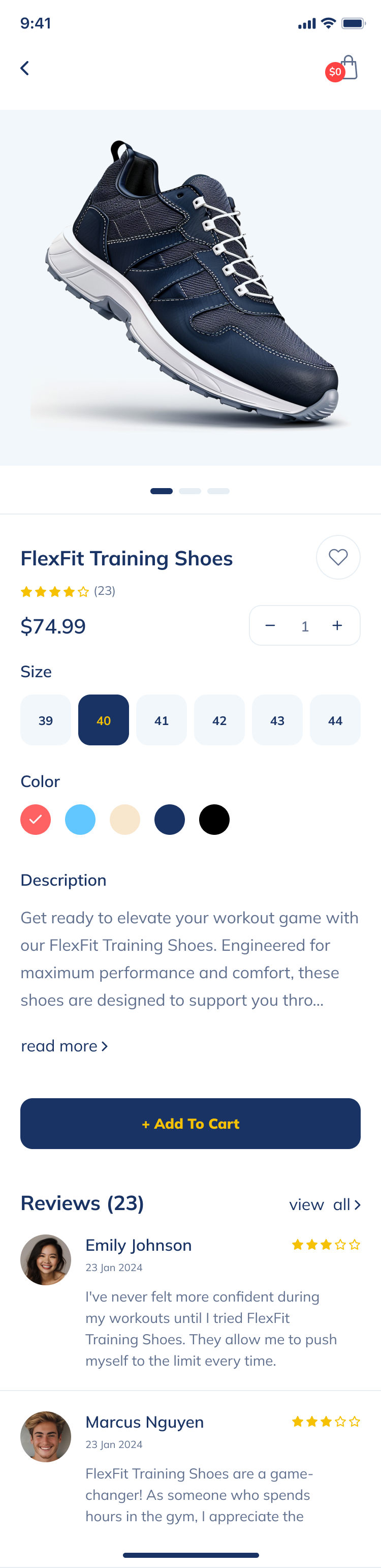The width and height of the screenshot is (381, 1568).
Task: Decrease quantity with the minus button
Action: point(270,626)
